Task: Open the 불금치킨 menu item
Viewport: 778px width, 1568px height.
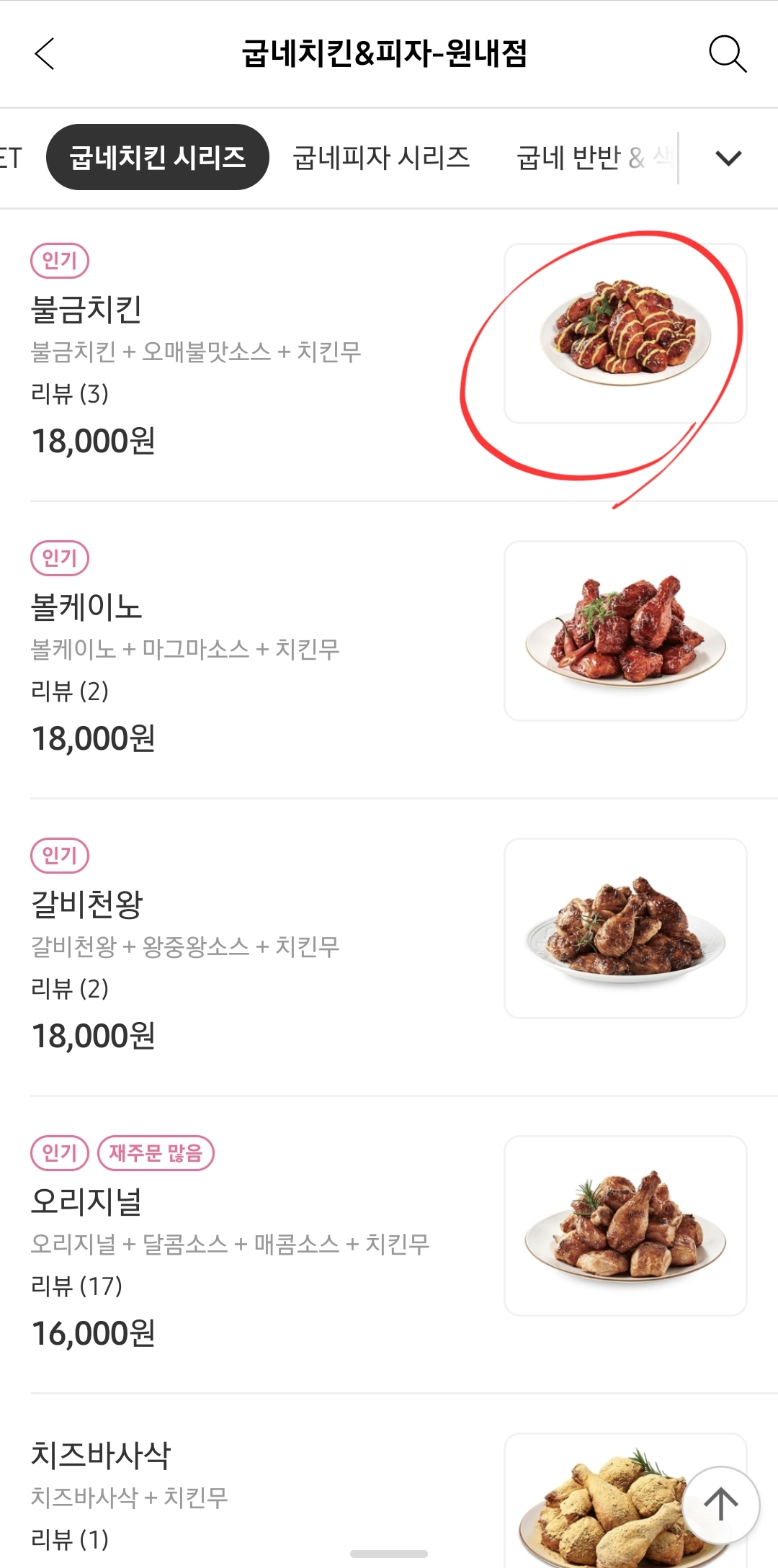Action: pyautogui.click(x=86, y=310)
